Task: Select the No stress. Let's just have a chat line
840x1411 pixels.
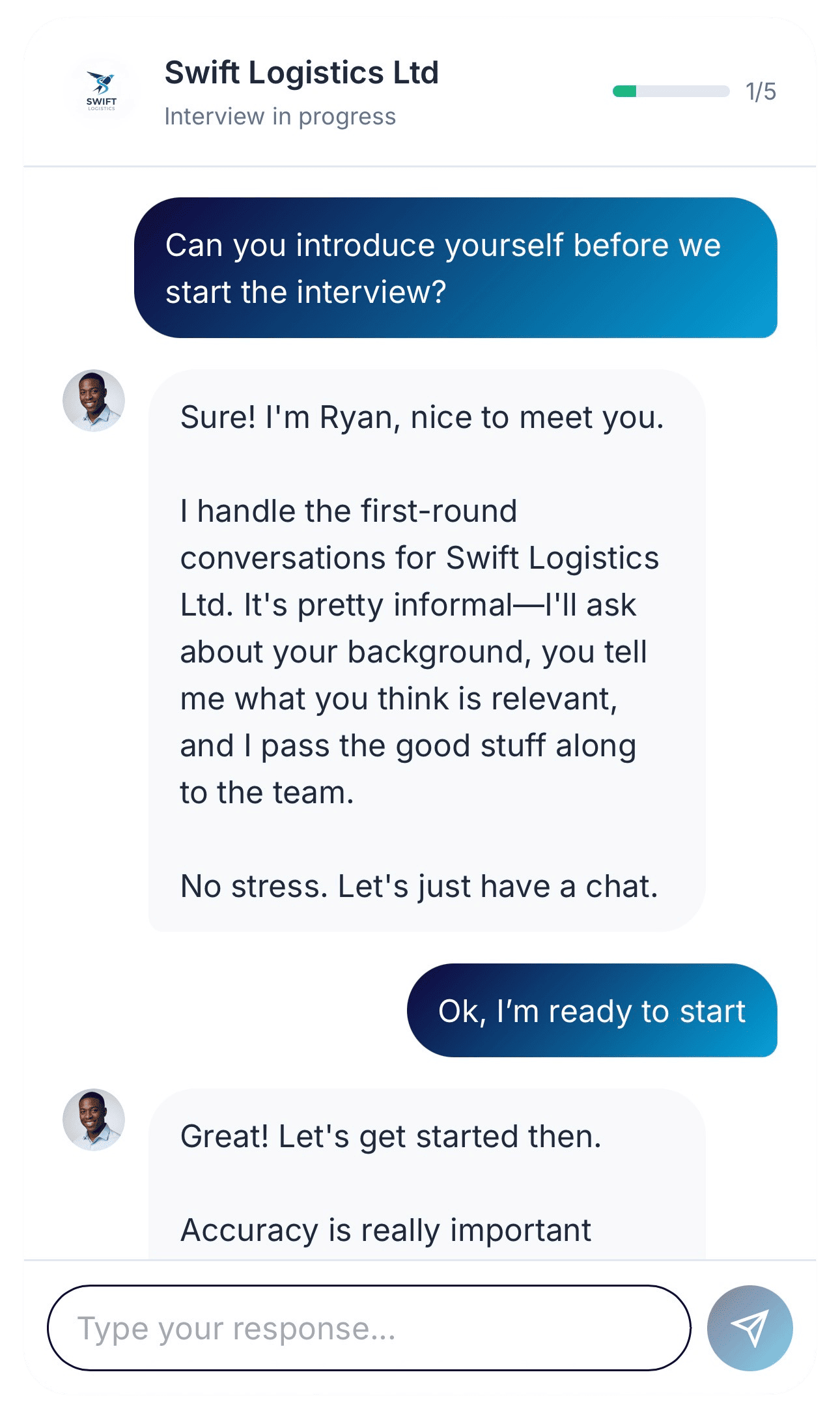Action: click(x=420, y=885)
